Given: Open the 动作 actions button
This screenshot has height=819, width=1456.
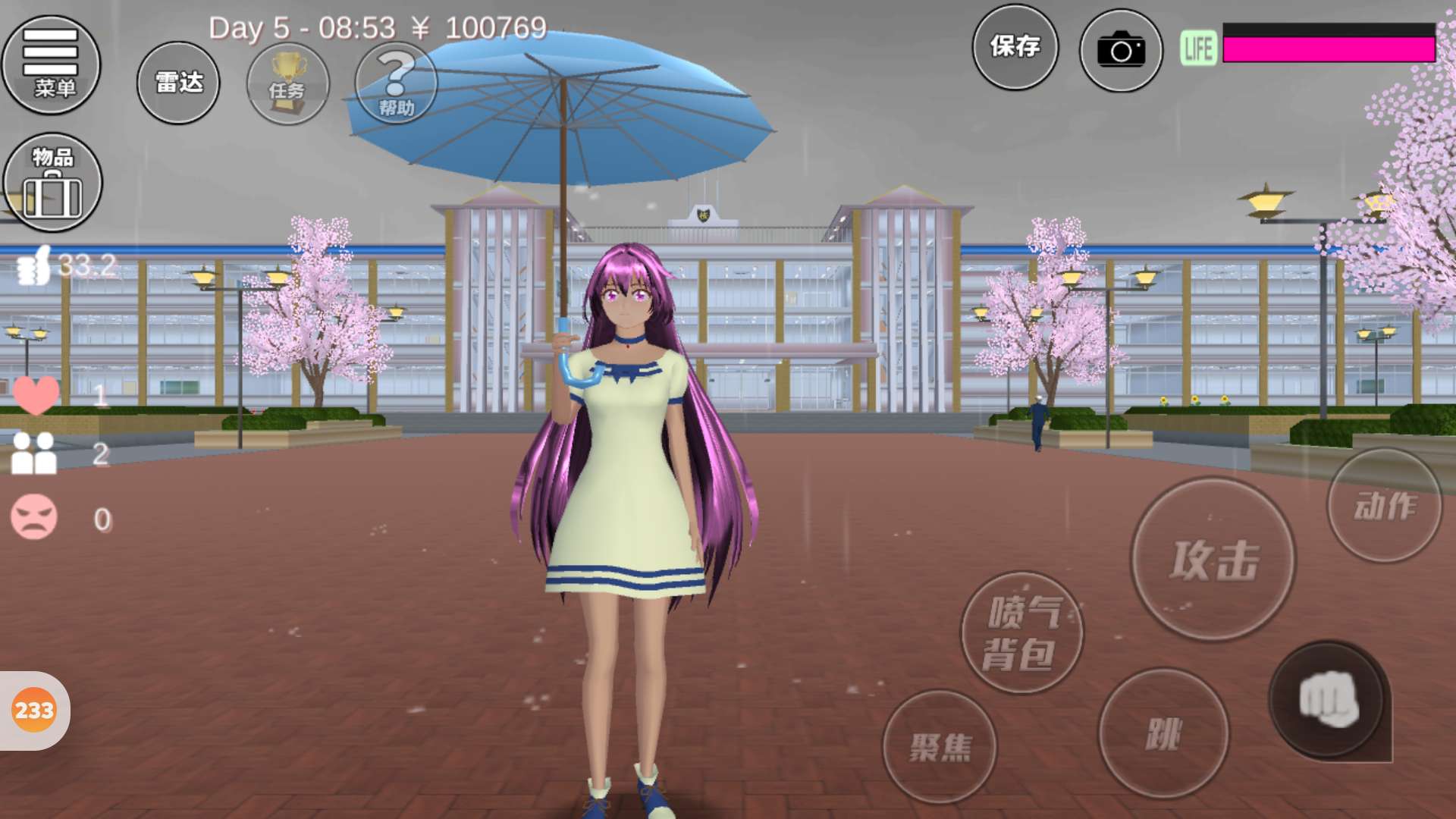Looking at the screenshot, I should (x=1384, y=506).
